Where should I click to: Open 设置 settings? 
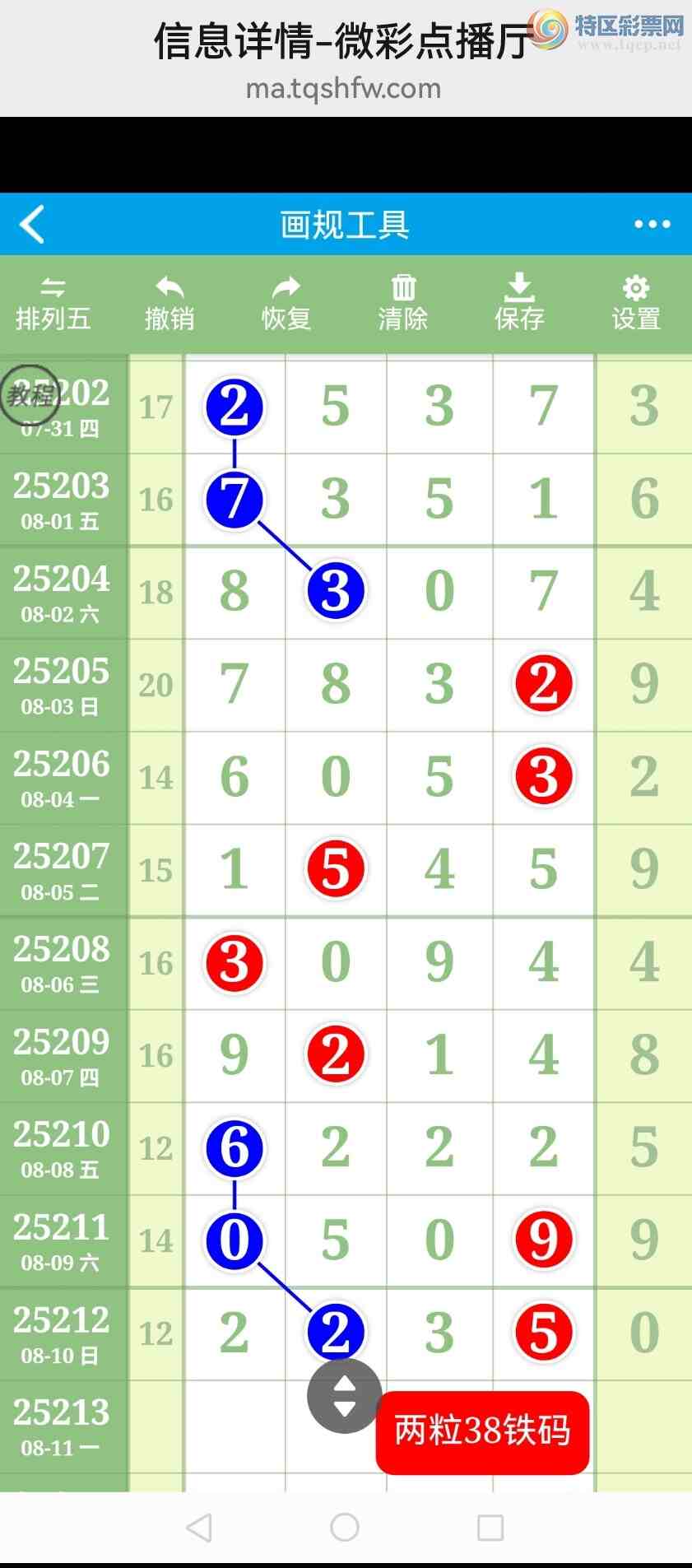(636, 304)
